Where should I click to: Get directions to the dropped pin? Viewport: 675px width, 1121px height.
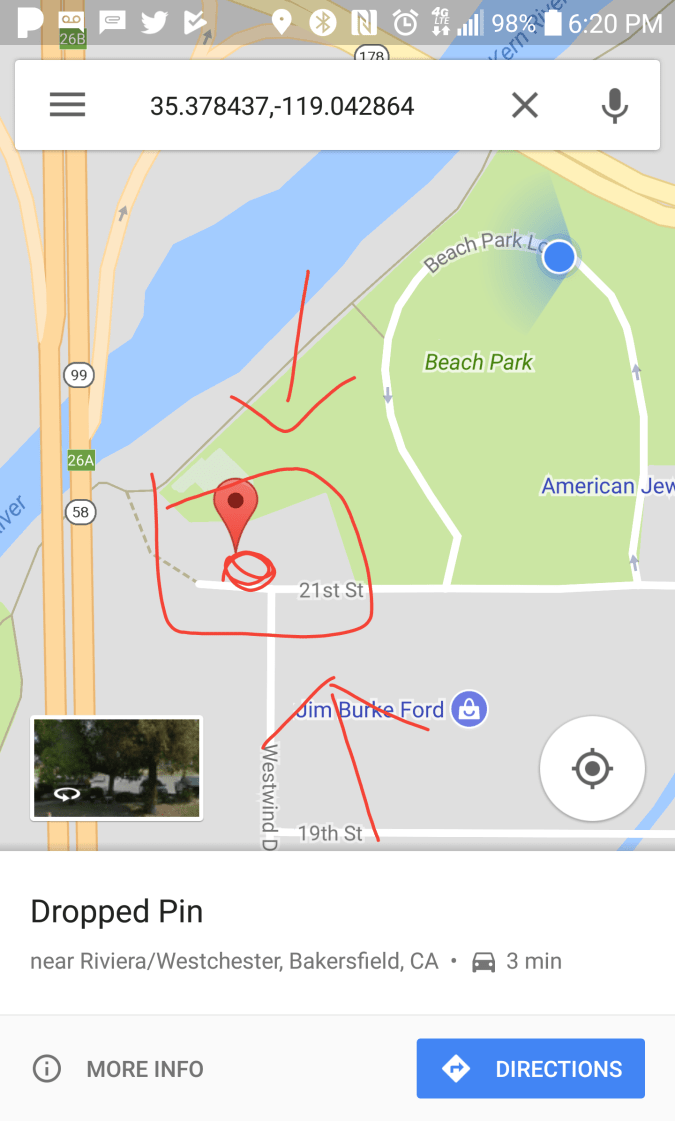pos(530,1069)
